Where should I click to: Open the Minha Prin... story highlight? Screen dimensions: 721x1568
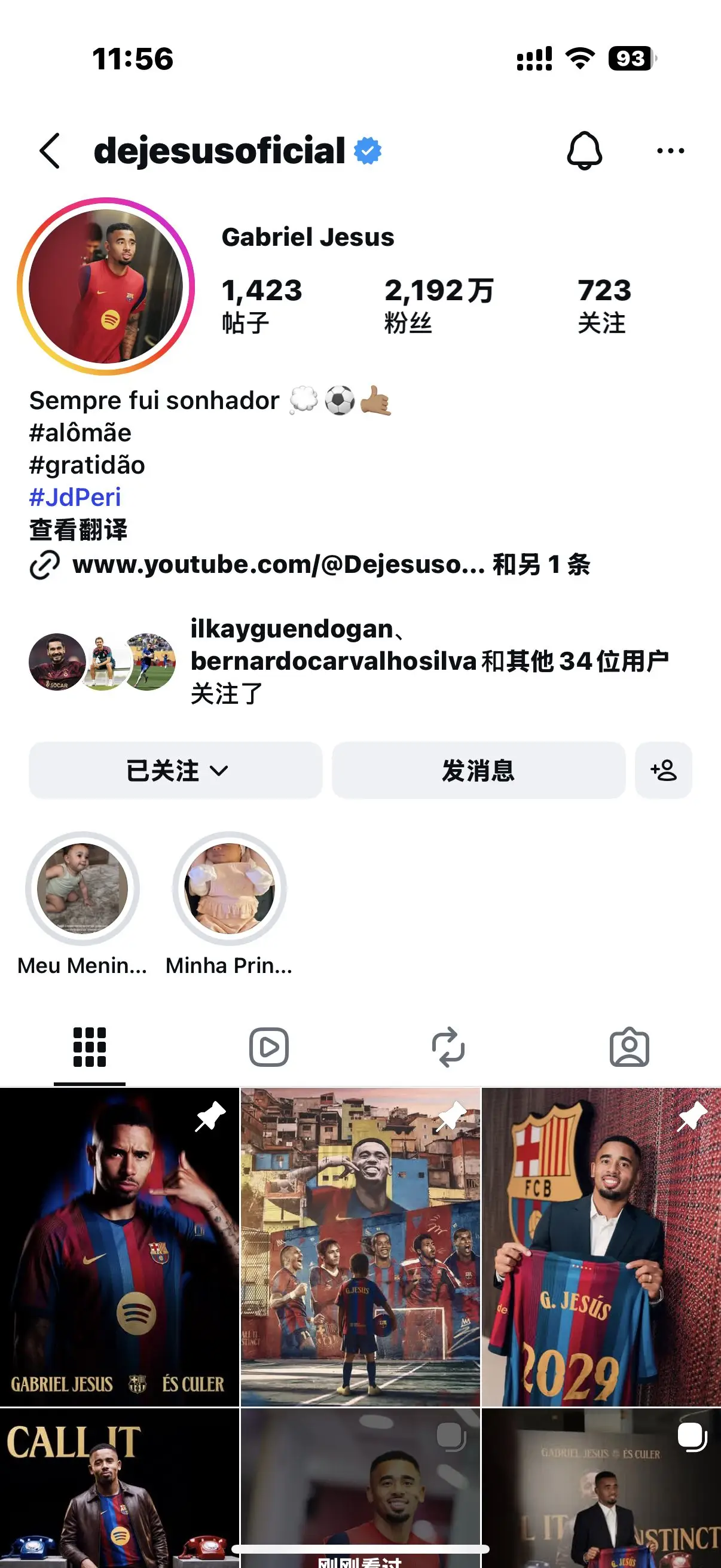[230, 889]
